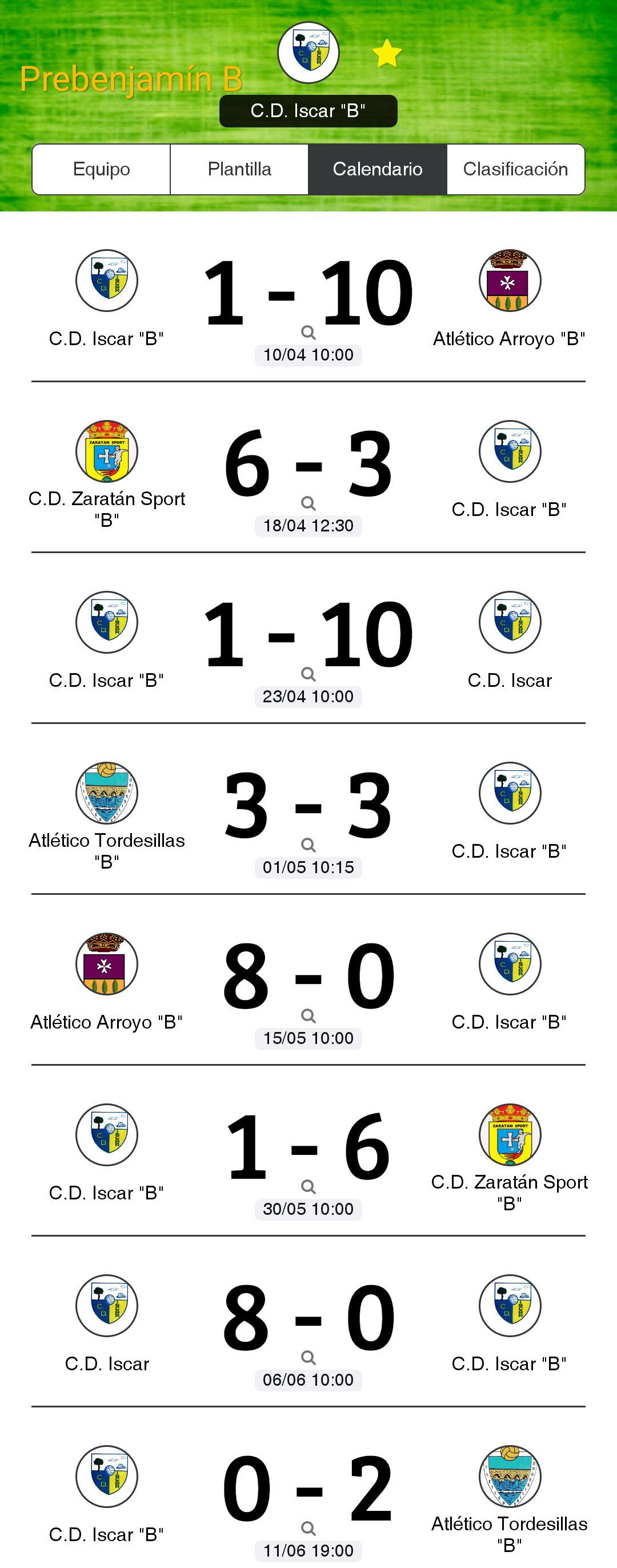View details of the 18/04 12:30 match
The height and width of the screenshot is (1568, 617).
[308, 503]
